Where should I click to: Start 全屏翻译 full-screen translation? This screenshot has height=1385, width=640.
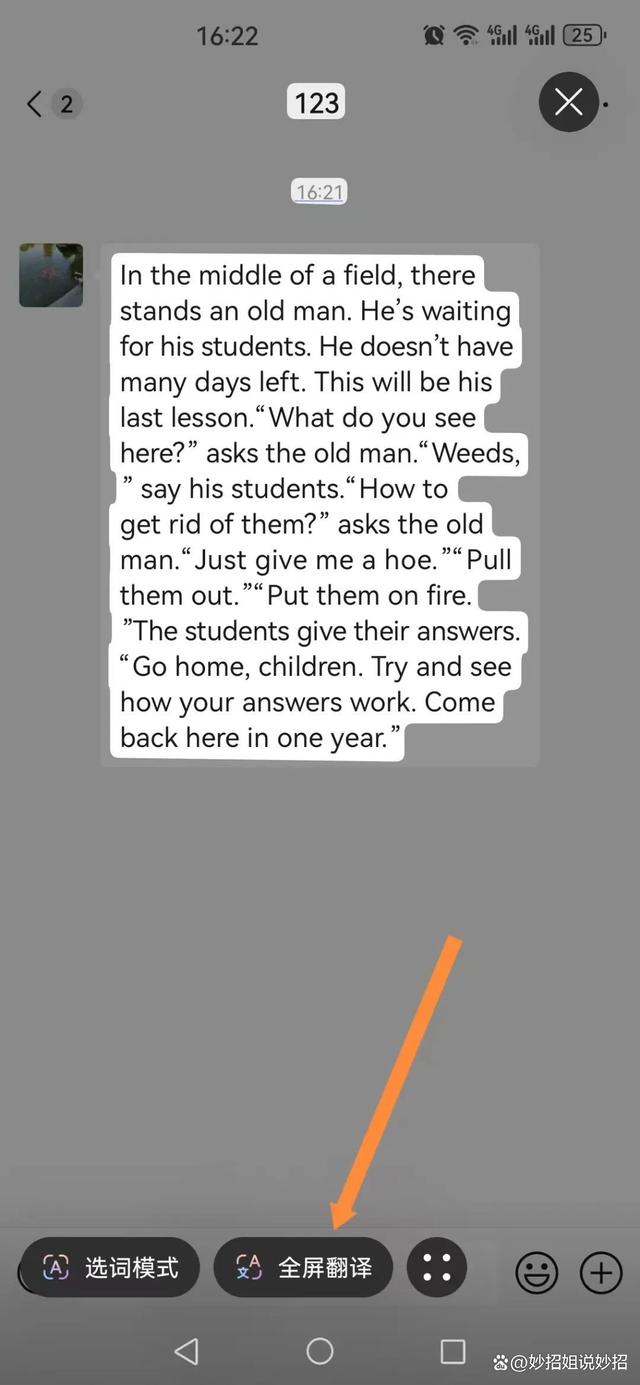(303, 1268)
